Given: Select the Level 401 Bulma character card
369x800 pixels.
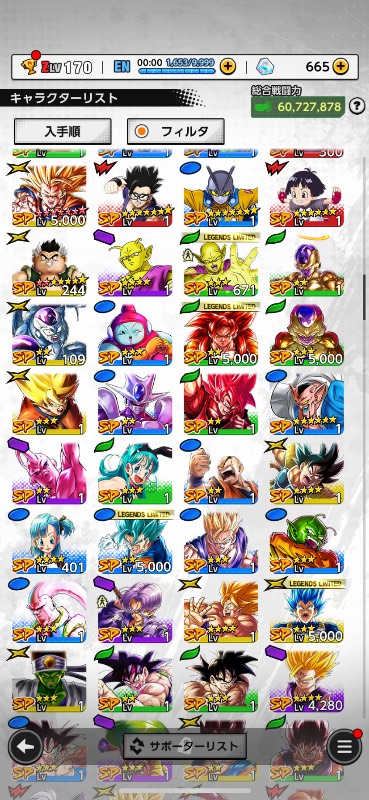Looking at the screenshot, I should click(49, 541).
